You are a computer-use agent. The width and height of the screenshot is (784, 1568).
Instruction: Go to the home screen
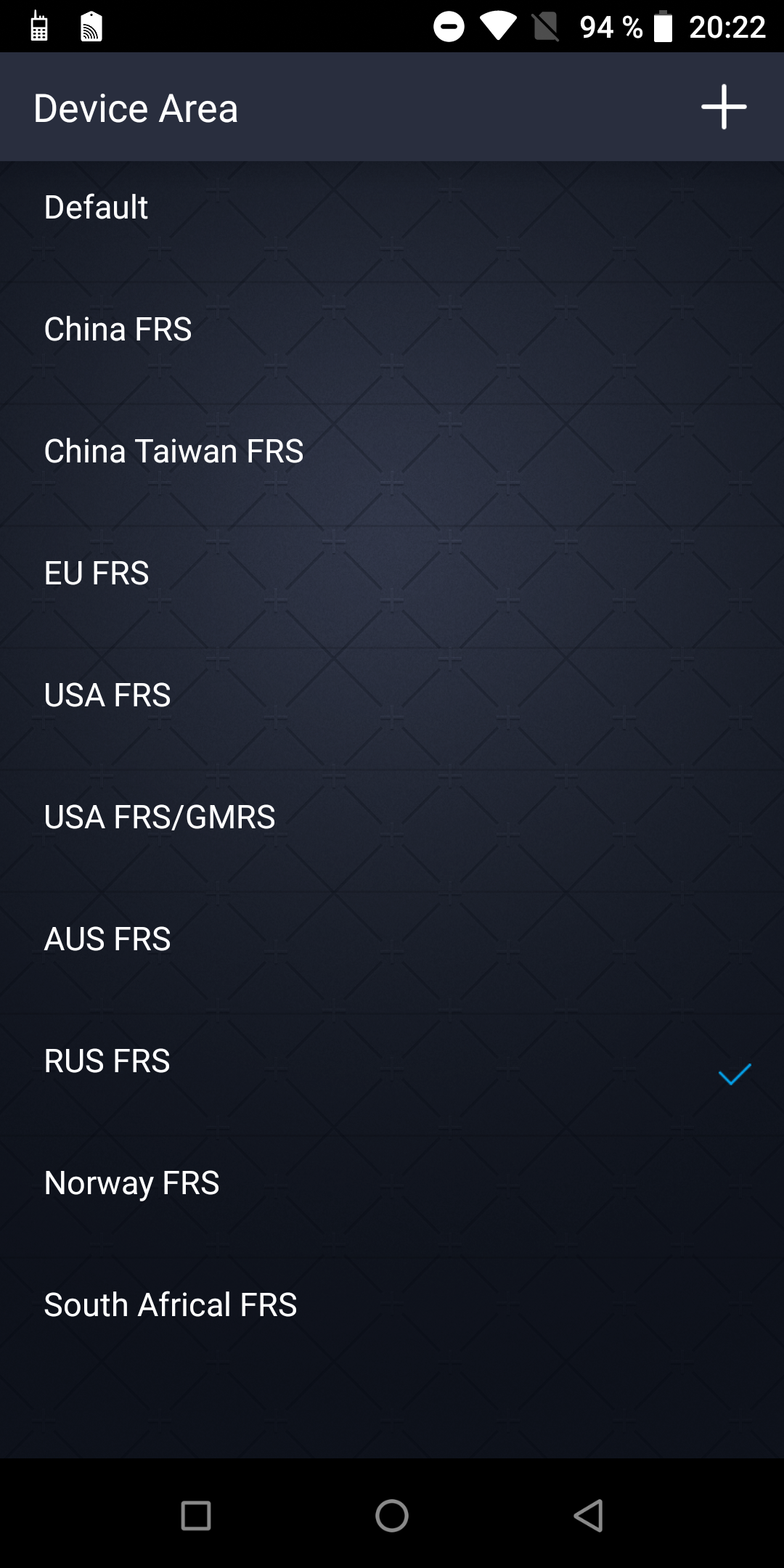[392, 1516]
